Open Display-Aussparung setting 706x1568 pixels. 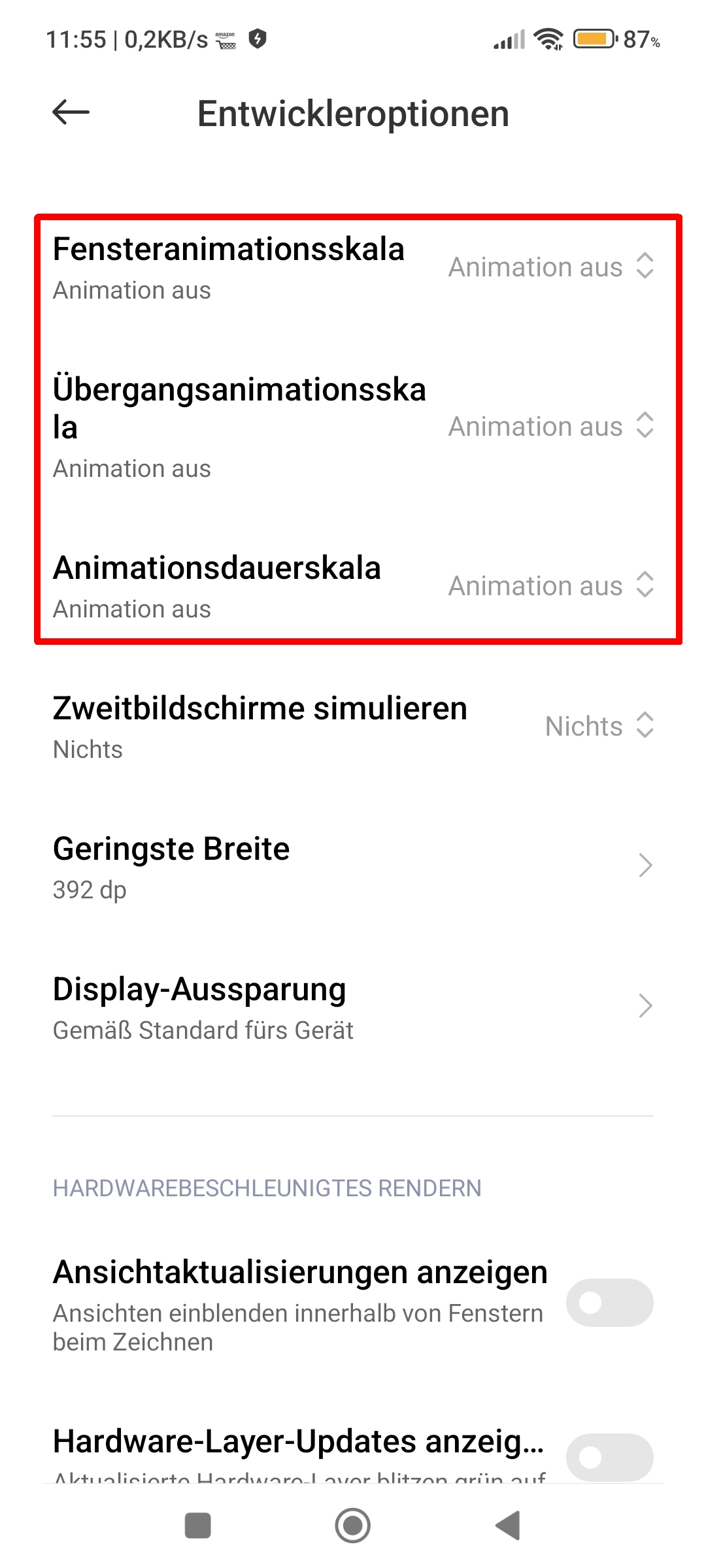coord(353,1007)
